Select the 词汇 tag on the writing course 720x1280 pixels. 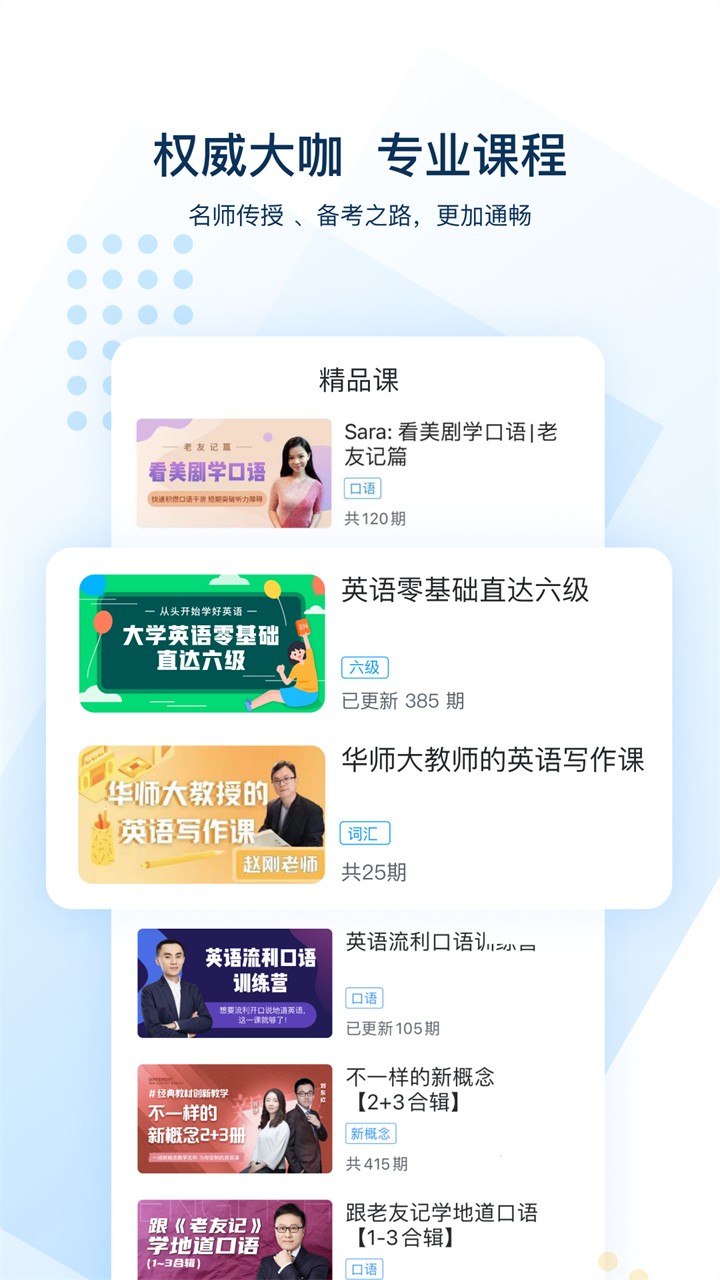[x=364, y=833]
